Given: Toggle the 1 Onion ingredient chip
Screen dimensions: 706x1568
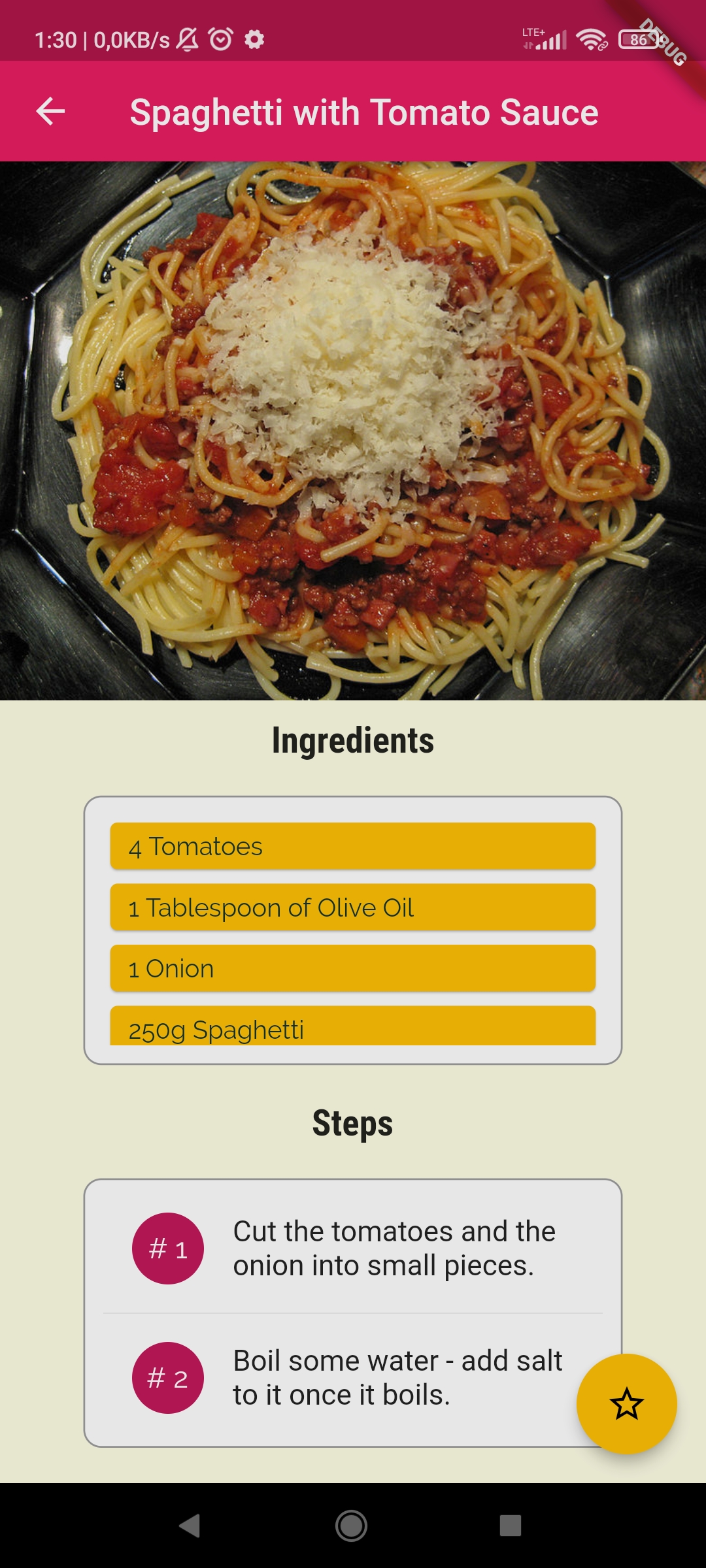Looking at the screenshot, I should click(x=353, y=968).
